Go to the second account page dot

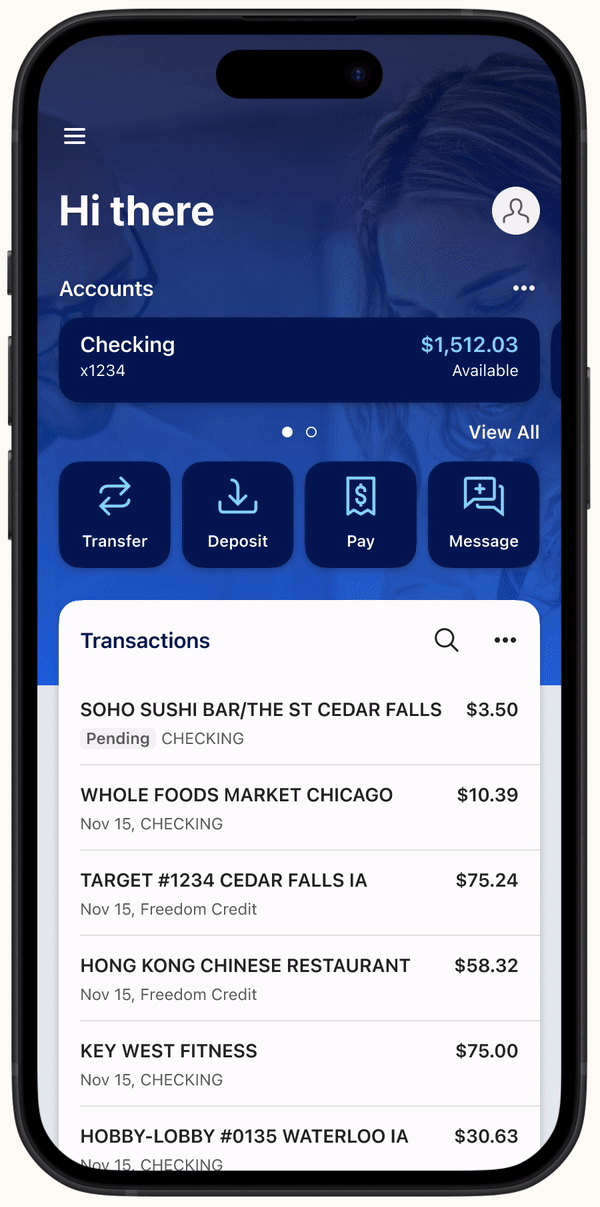tap(311, 432)
